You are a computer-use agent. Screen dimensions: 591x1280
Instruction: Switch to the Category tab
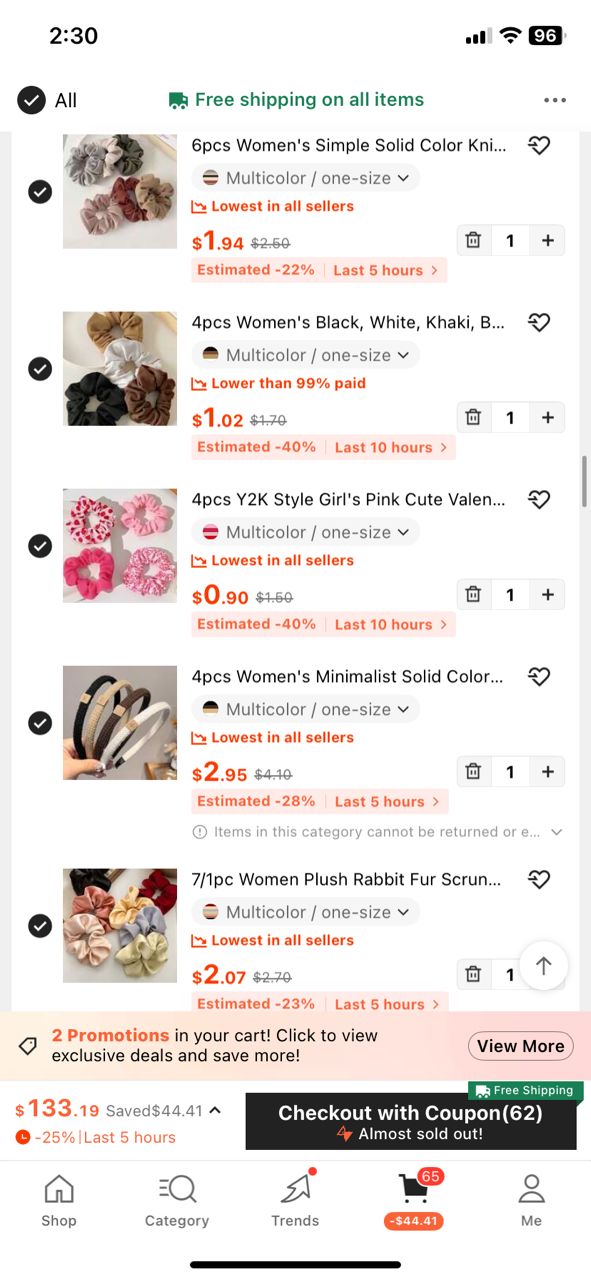point(177,1201)
